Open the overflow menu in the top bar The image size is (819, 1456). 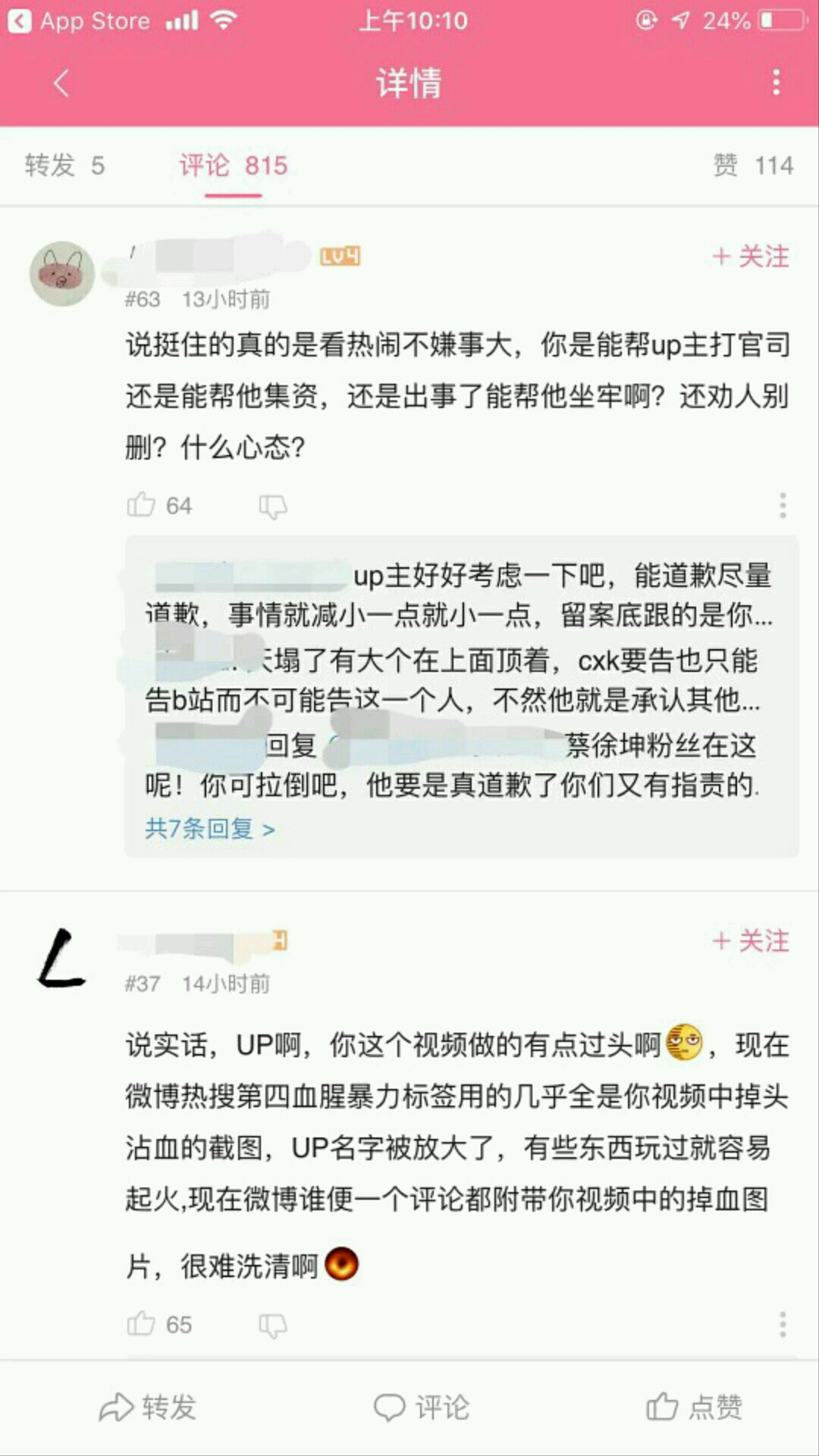[776, 82]
